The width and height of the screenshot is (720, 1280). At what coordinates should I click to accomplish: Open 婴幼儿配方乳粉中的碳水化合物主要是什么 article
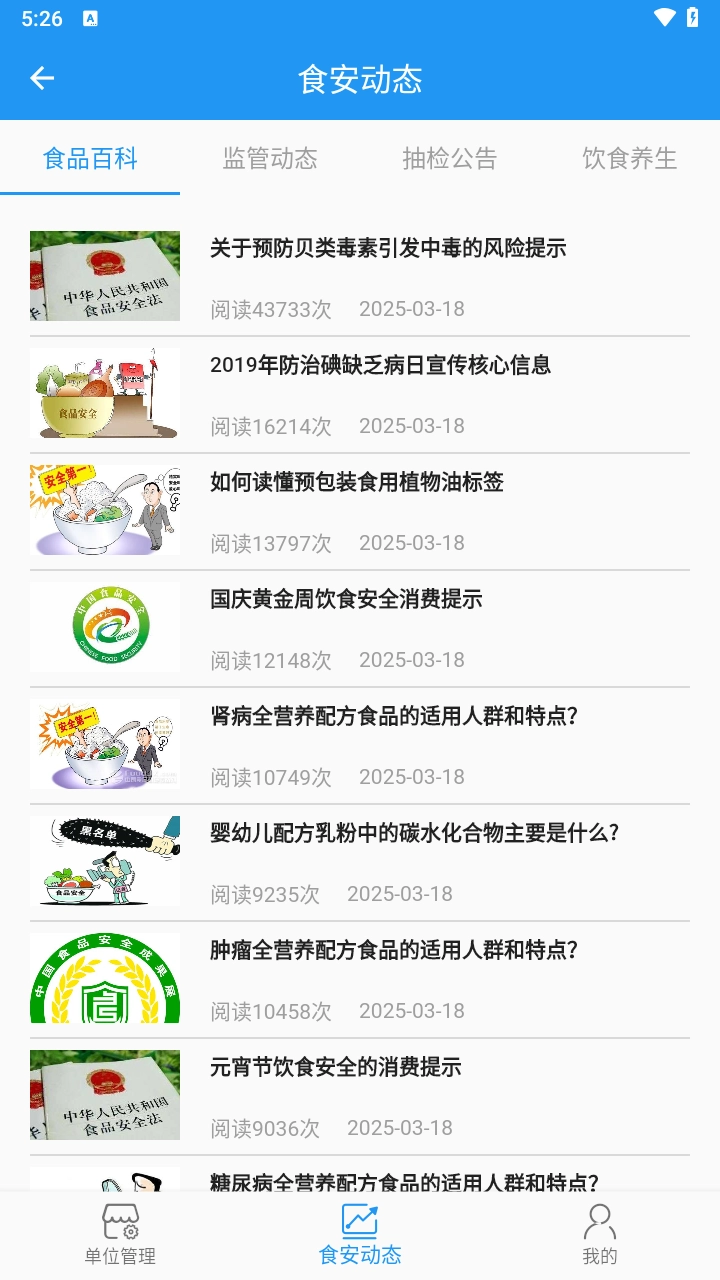pos(415,833)
